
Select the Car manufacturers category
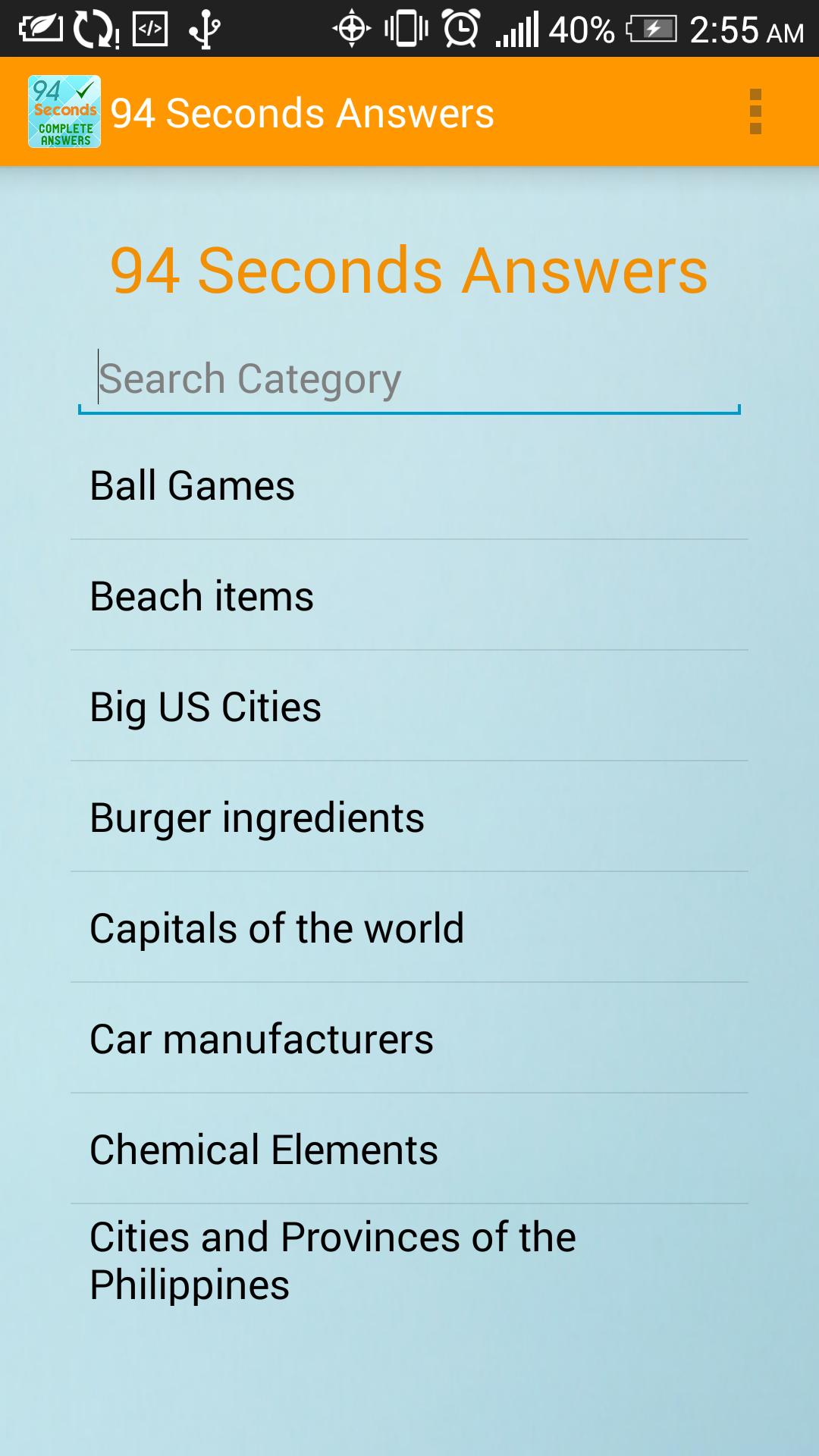click(409, 1039)
